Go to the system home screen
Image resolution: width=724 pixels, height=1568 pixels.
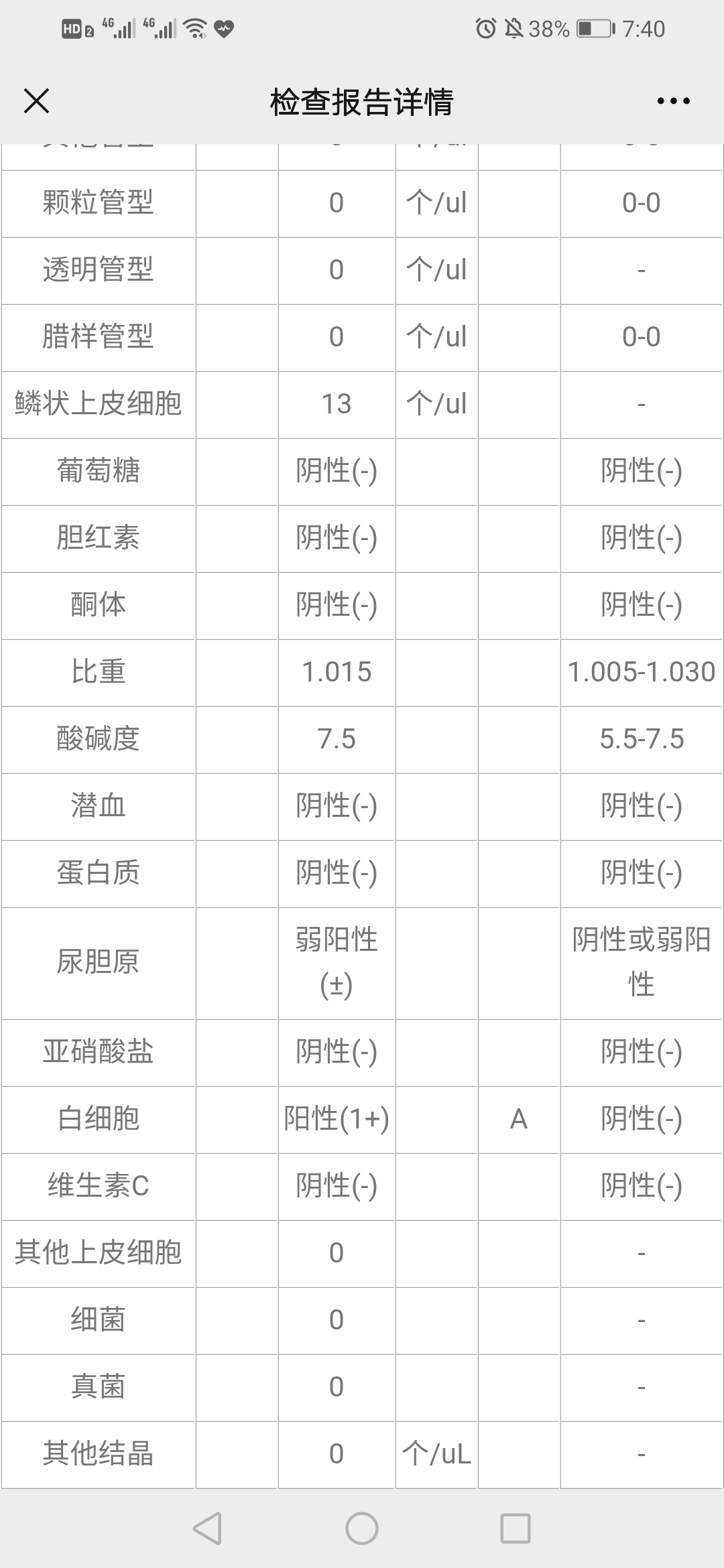(362, 1528)
